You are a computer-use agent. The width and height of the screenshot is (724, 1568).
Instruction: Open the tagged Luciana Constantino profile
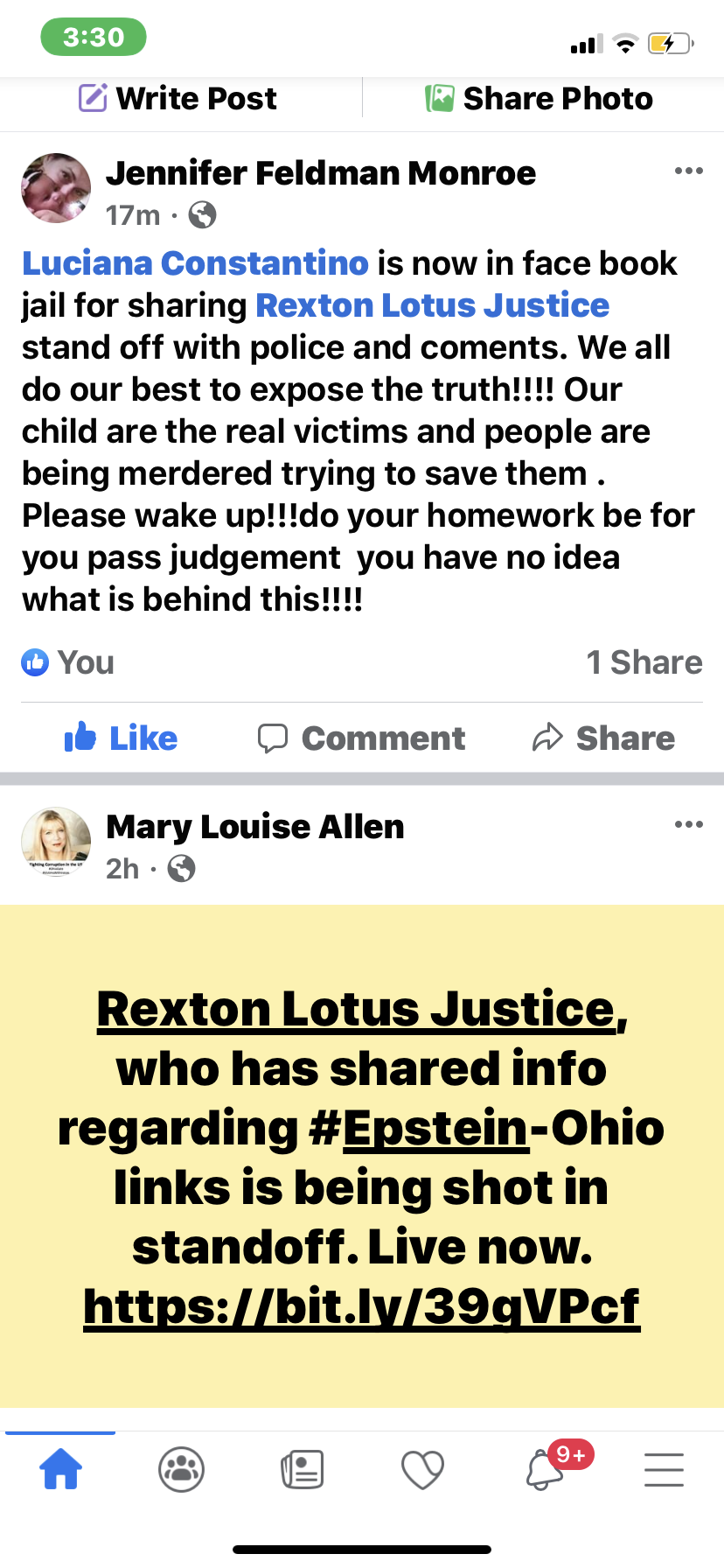pyautogui.click(x=196, y=263)
